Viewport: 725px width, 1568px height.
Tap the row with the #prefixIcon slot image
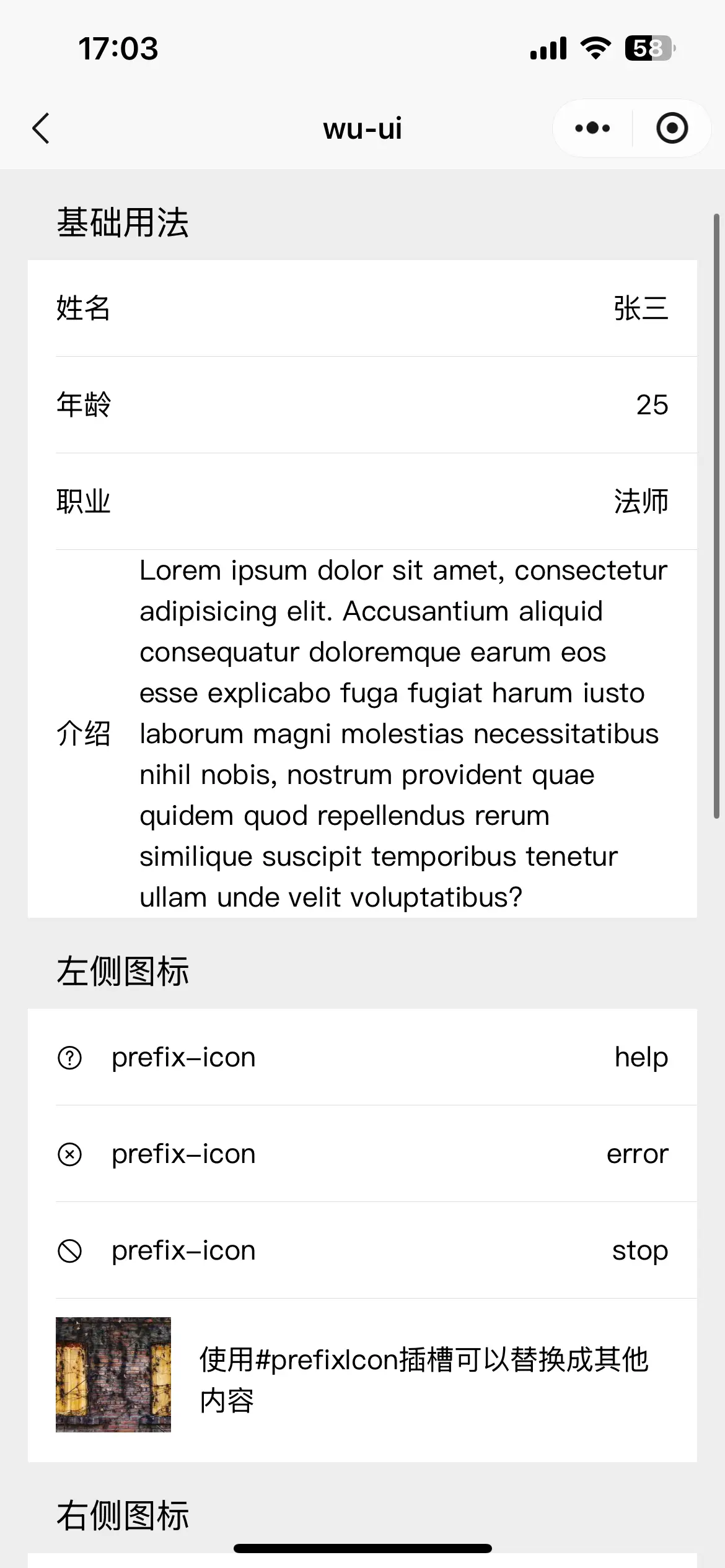(x=362, y=1380)
